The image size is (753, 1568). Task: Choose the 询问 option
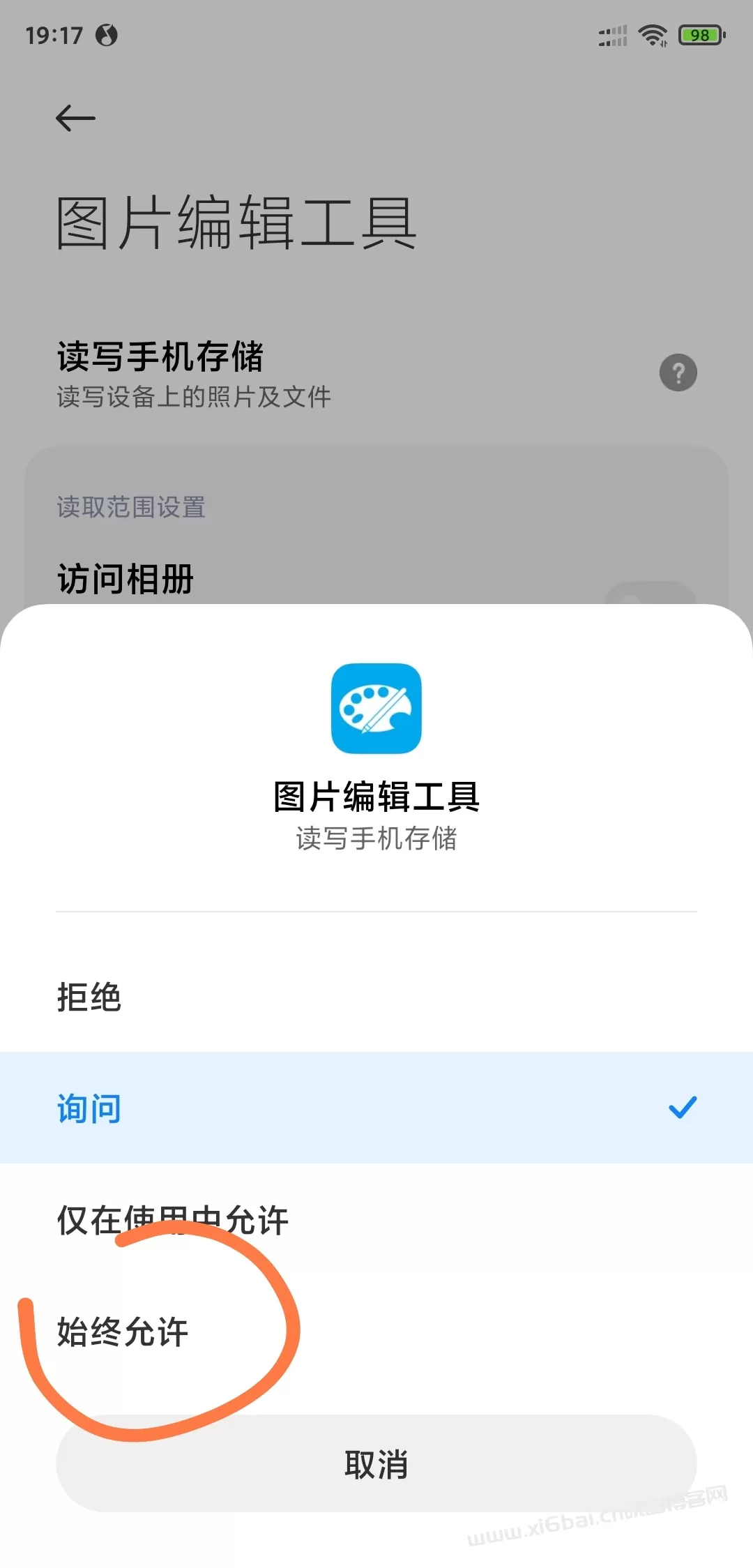click(376, 1108)
